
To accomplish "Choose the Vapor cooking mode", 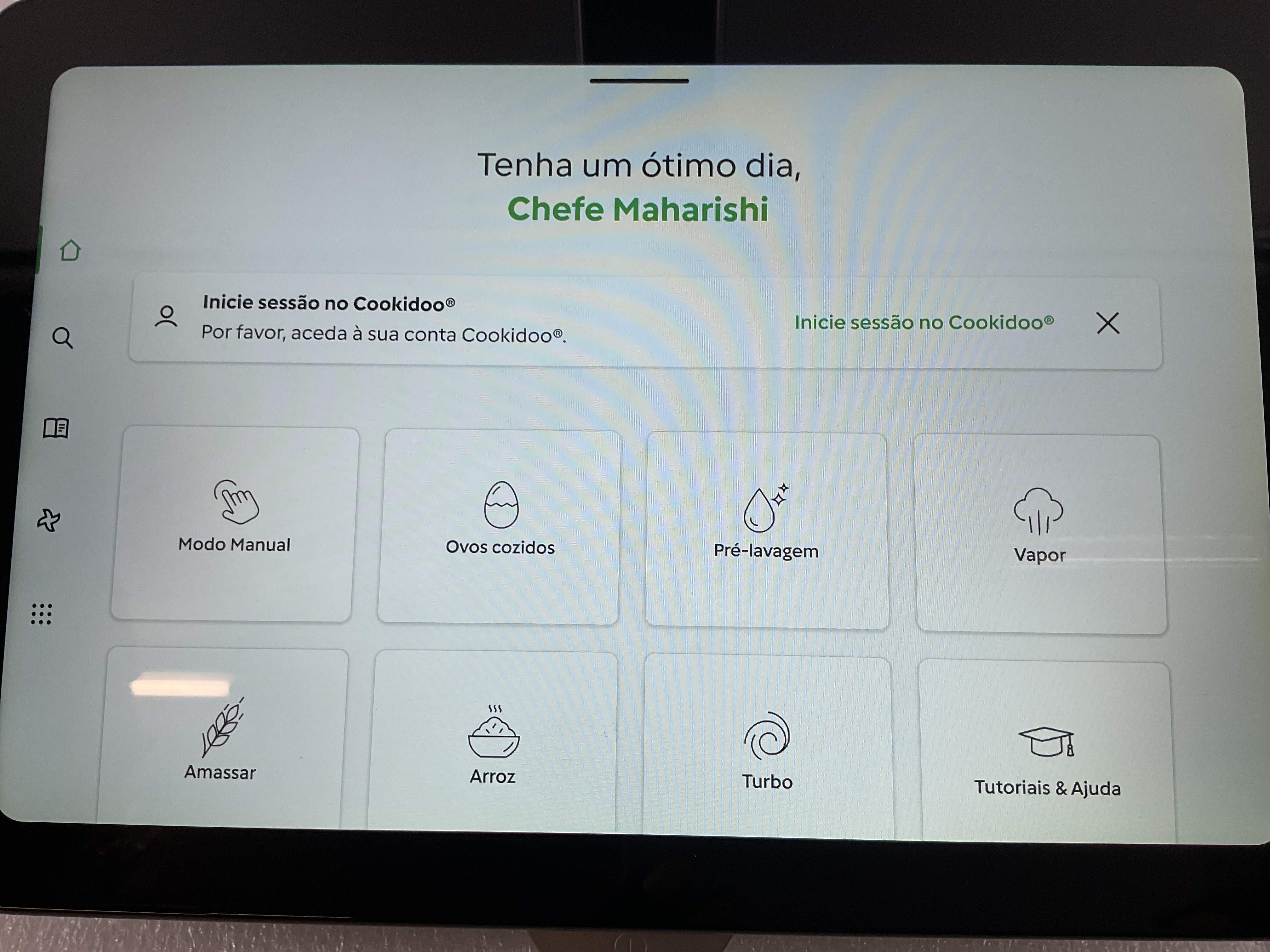I will (x=1039, y=534).
